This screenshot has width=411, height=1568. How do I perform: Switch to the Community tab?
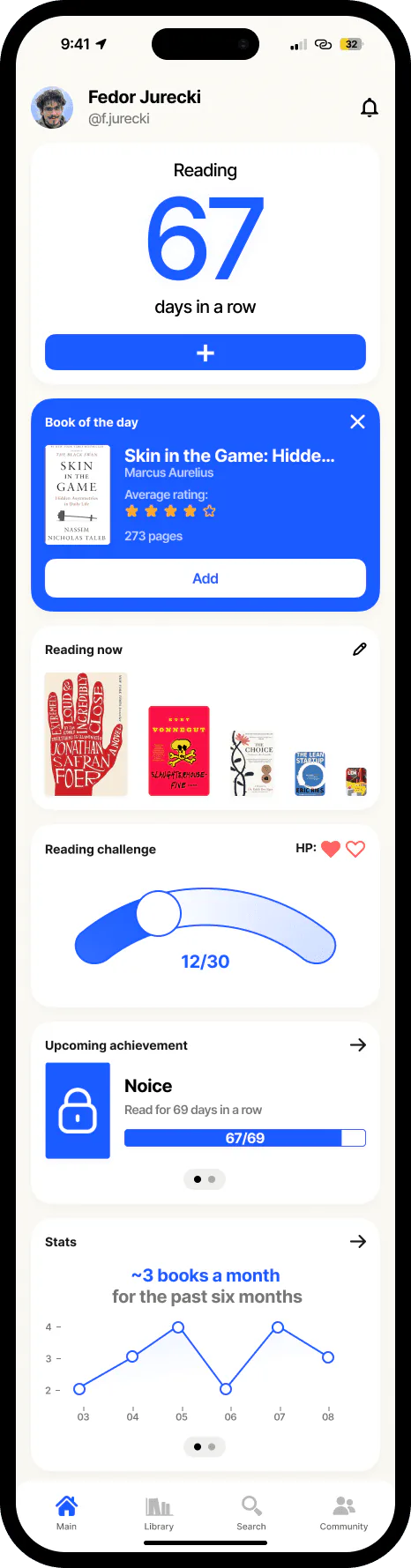[344, 1512]
